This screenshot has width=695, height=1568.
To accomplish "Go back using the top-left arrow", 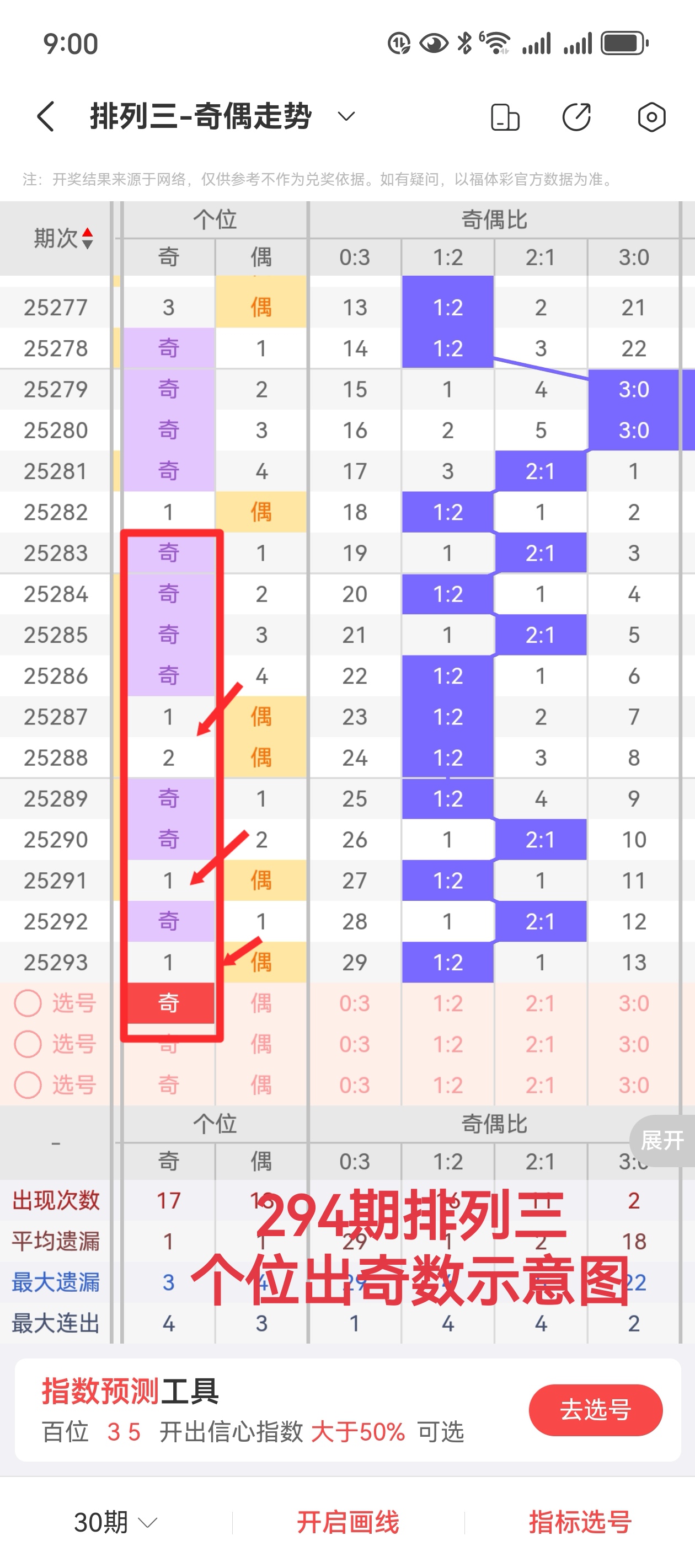I will click(46, 116).
